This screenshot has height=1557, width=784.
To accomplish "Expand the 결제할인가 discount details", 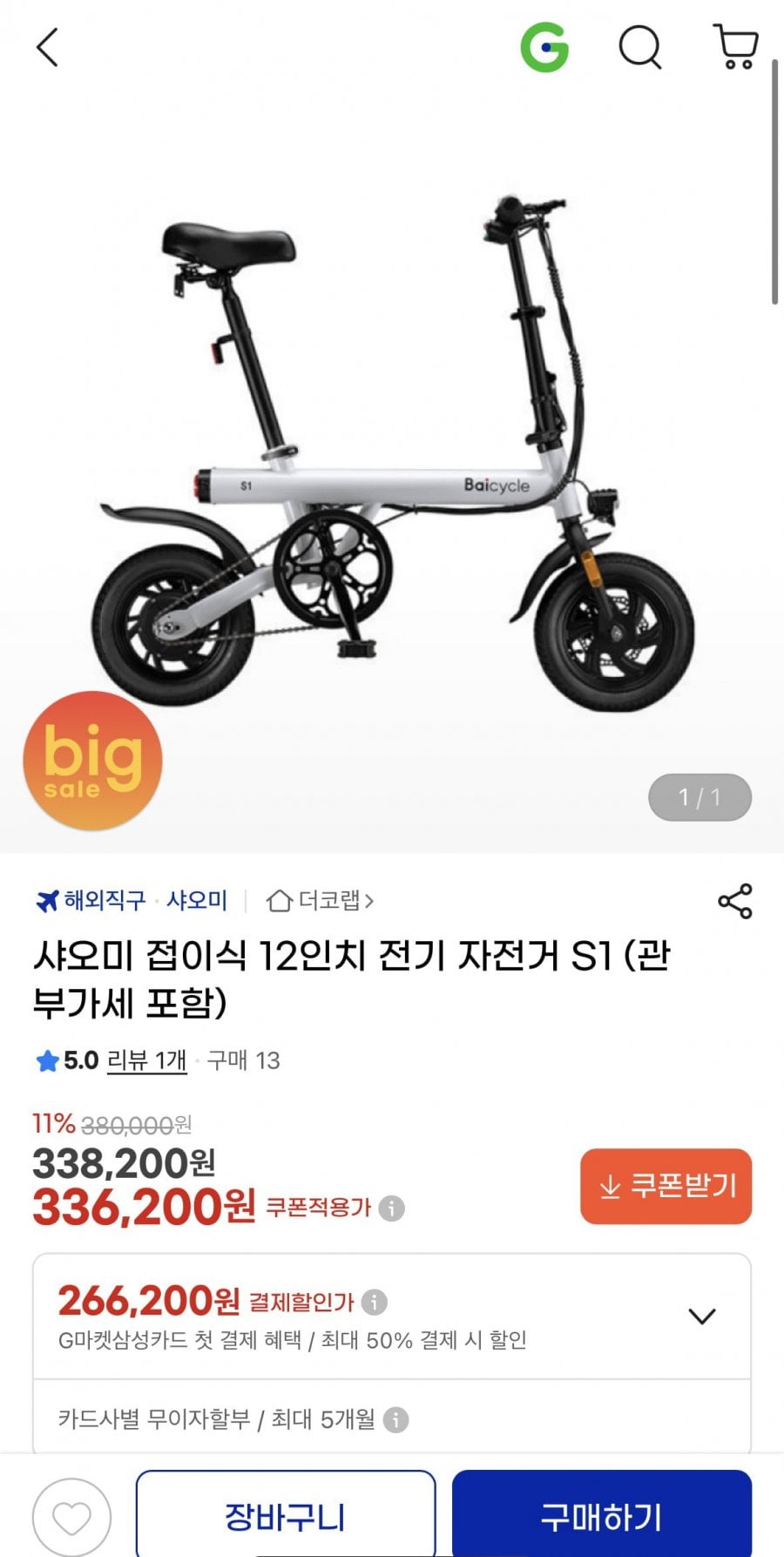I will click(x=702, y=1316).
